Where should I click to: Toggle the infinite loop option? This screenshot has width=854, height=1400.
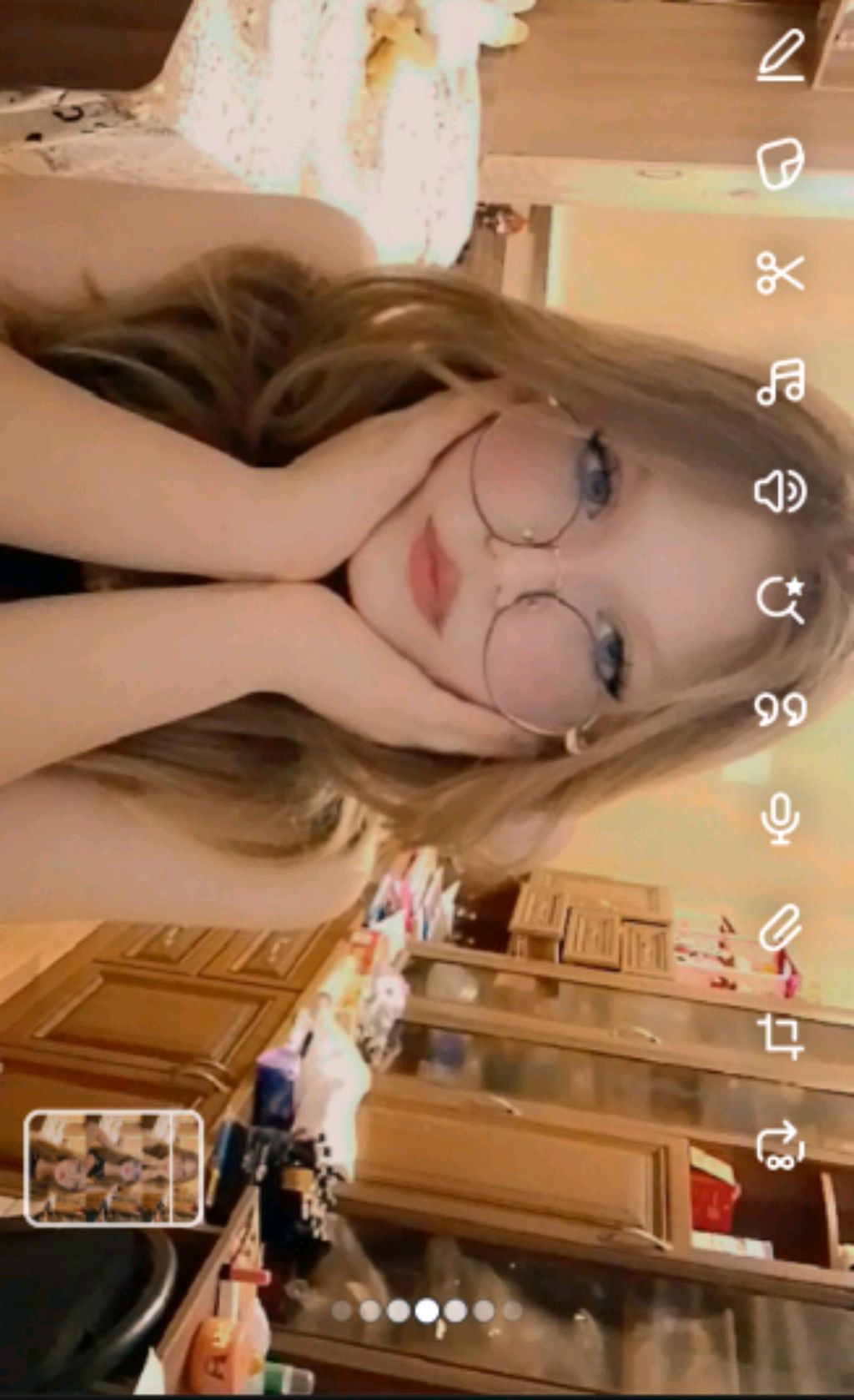click(x=781, y=1146)
